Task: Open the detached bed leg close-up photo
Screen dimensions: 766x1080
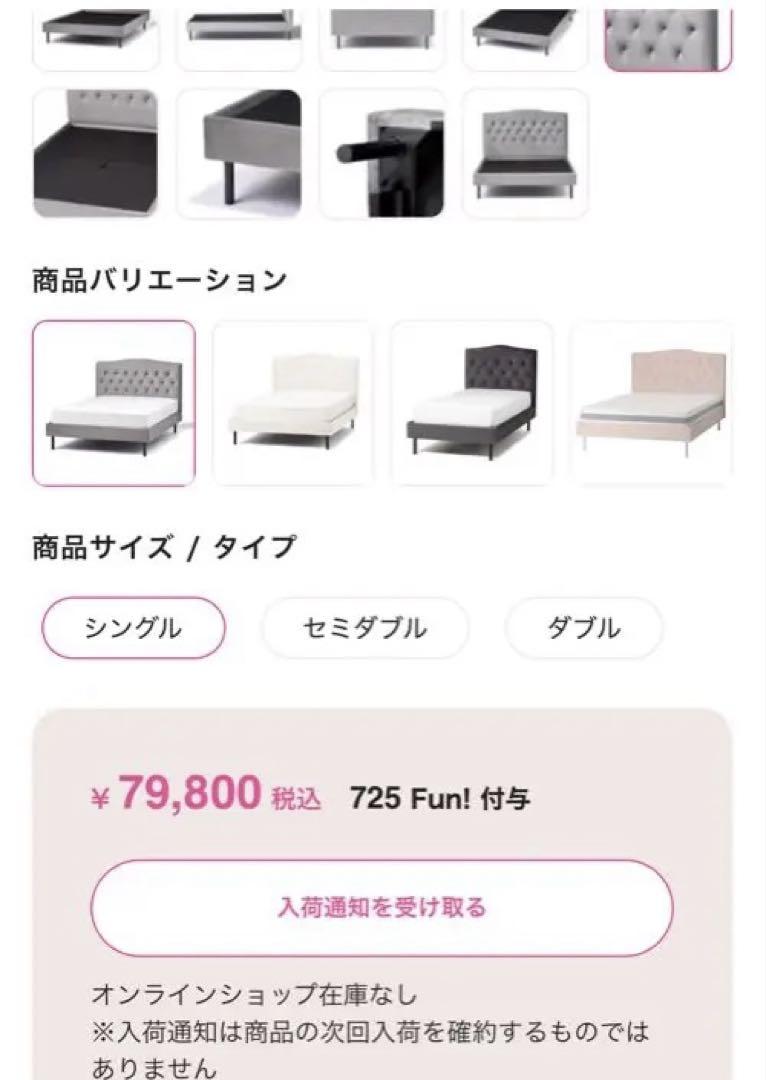Action: (382, 153)
